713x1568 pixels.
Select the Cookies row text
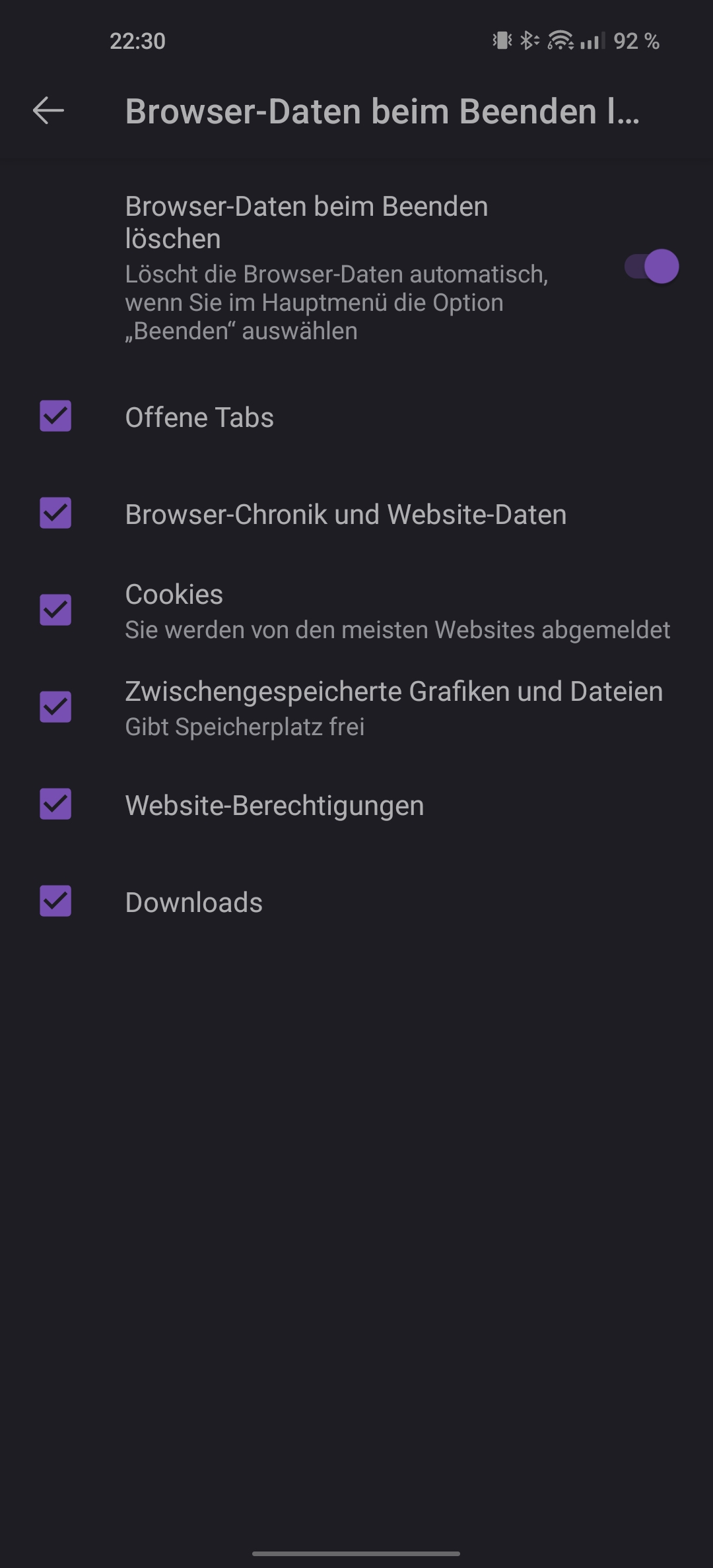174,593
